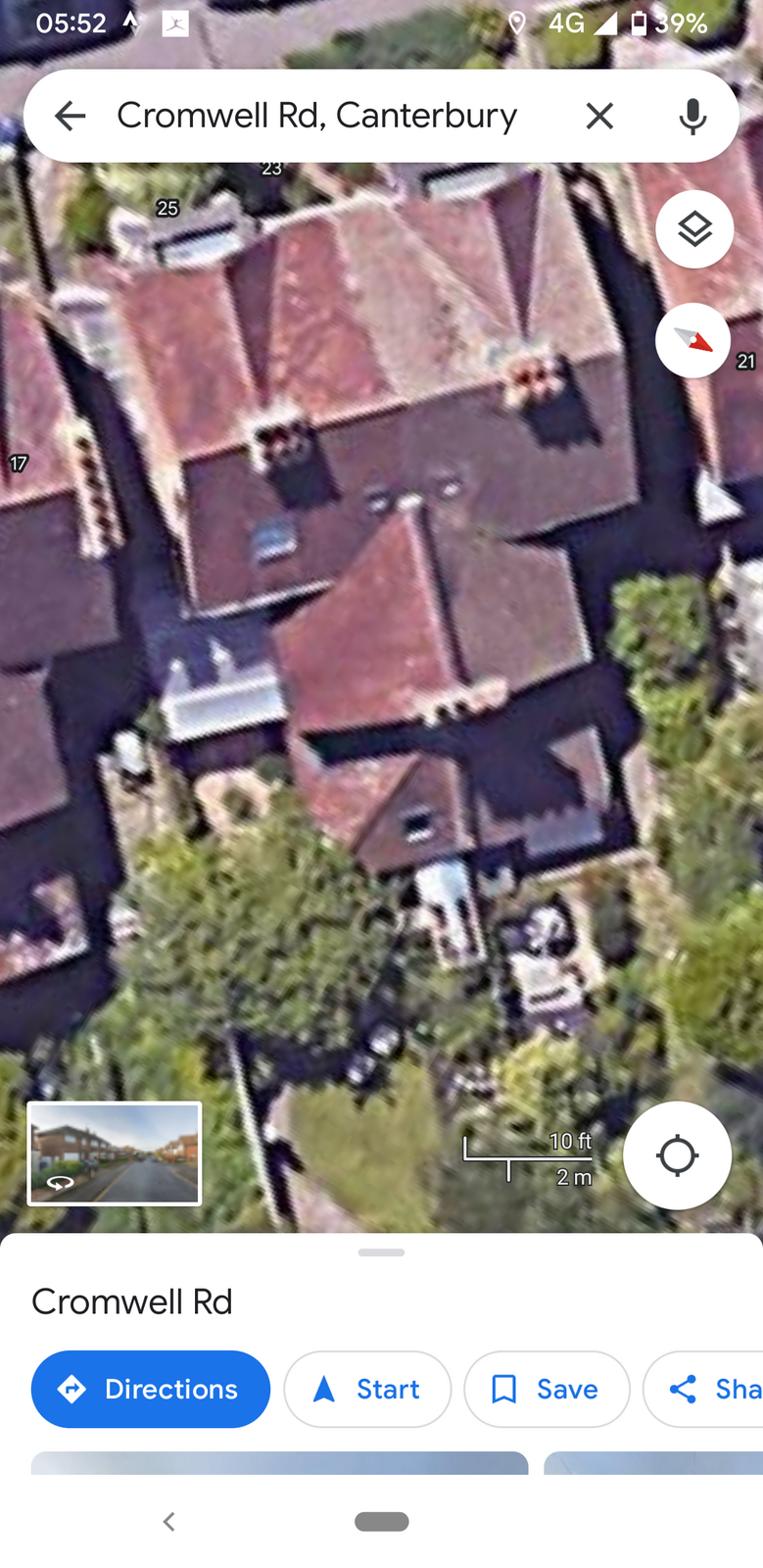
Task: Open the Street View thumbnail
Action: pyautogui.click(x=115, y=1153)
